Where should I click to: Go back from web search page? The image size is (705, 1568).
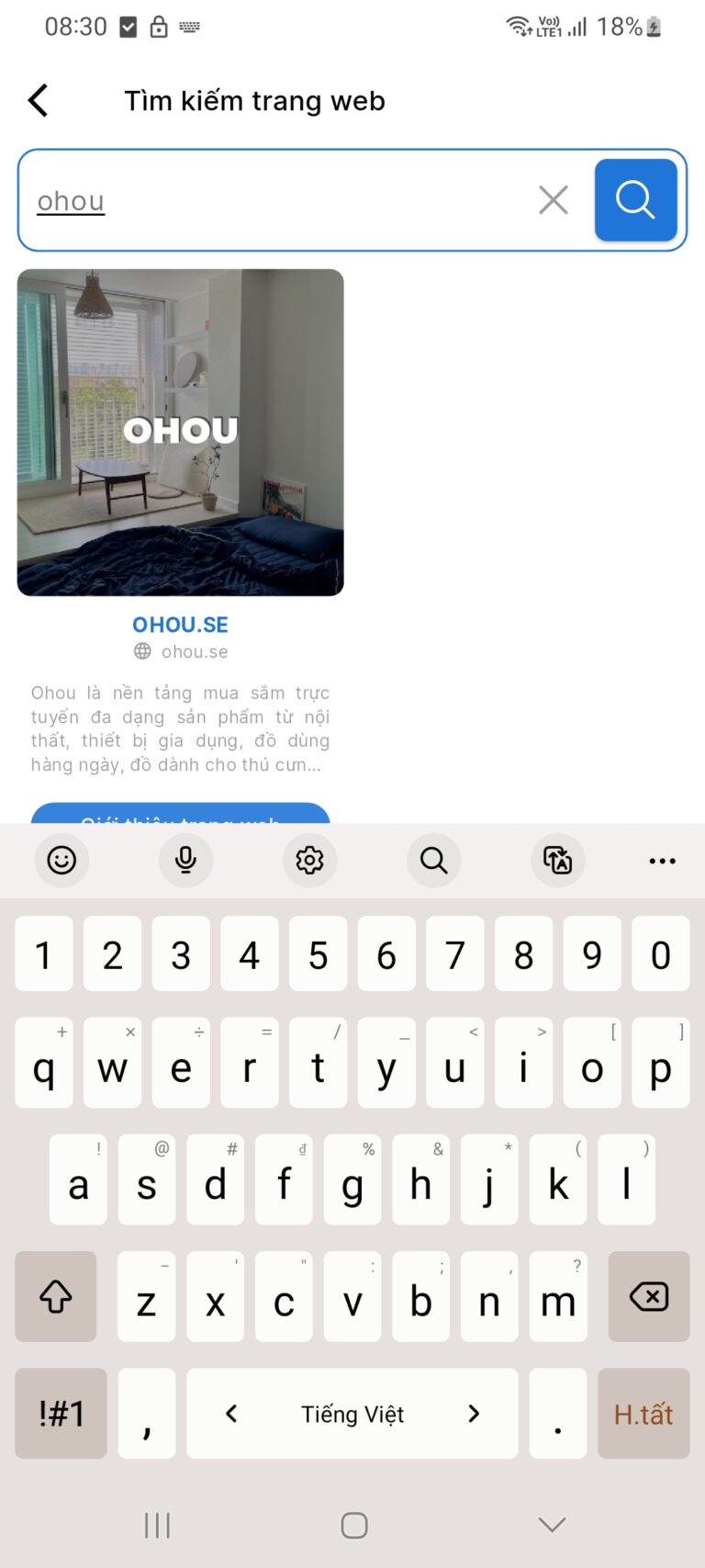[38, 100]
